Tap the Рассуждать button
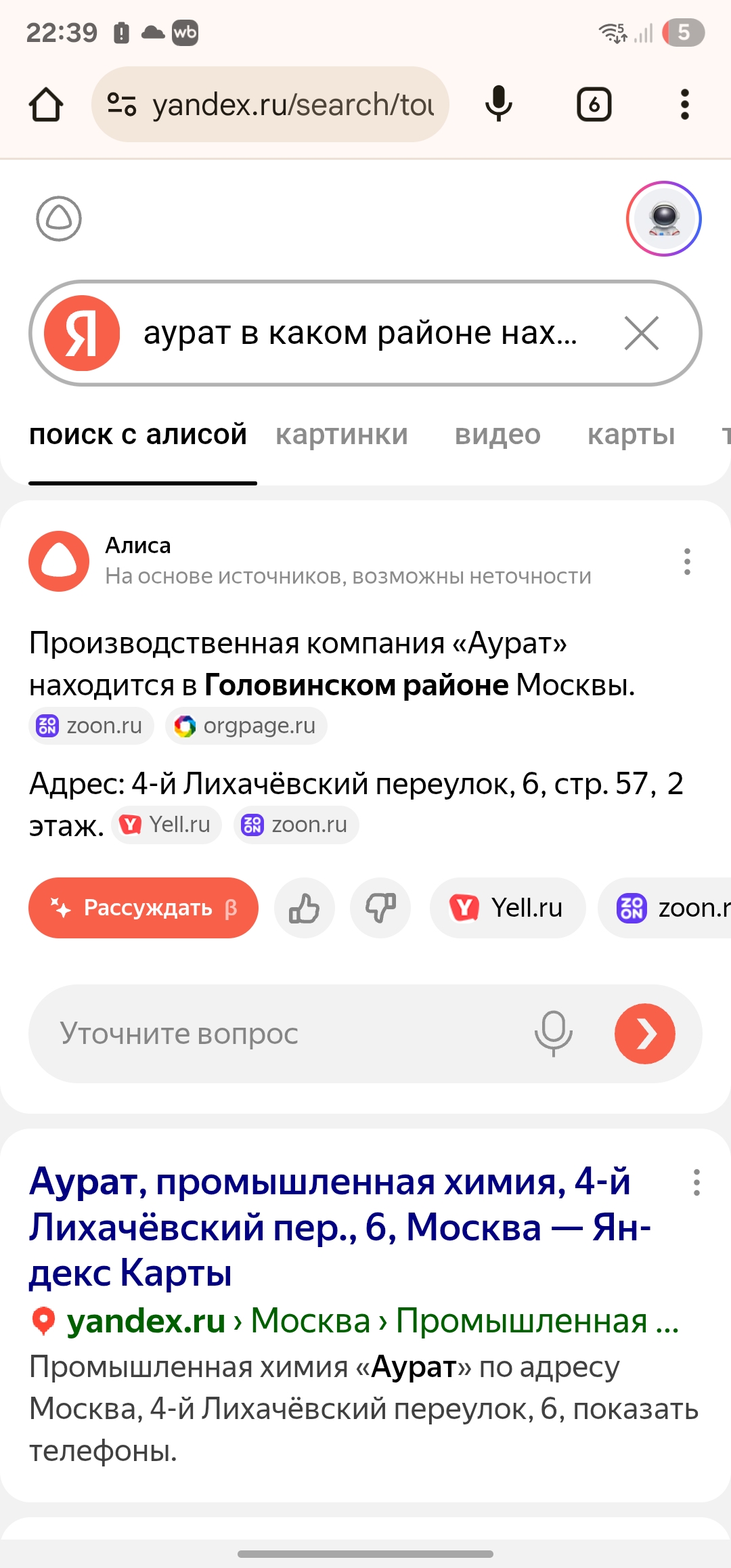 pos(143,908)
